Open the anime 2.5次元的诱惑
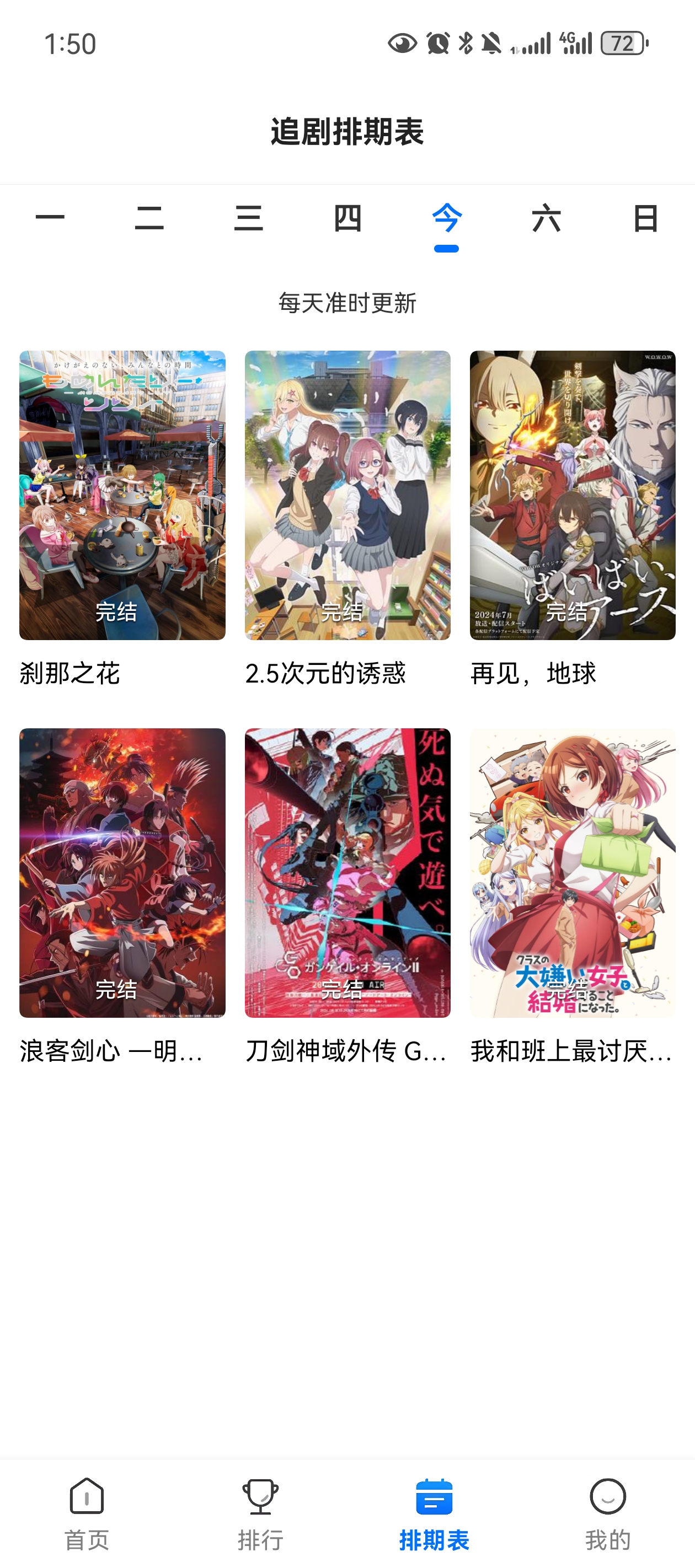Viewport: 695px width, 1568px height. [x=347, y=495]
